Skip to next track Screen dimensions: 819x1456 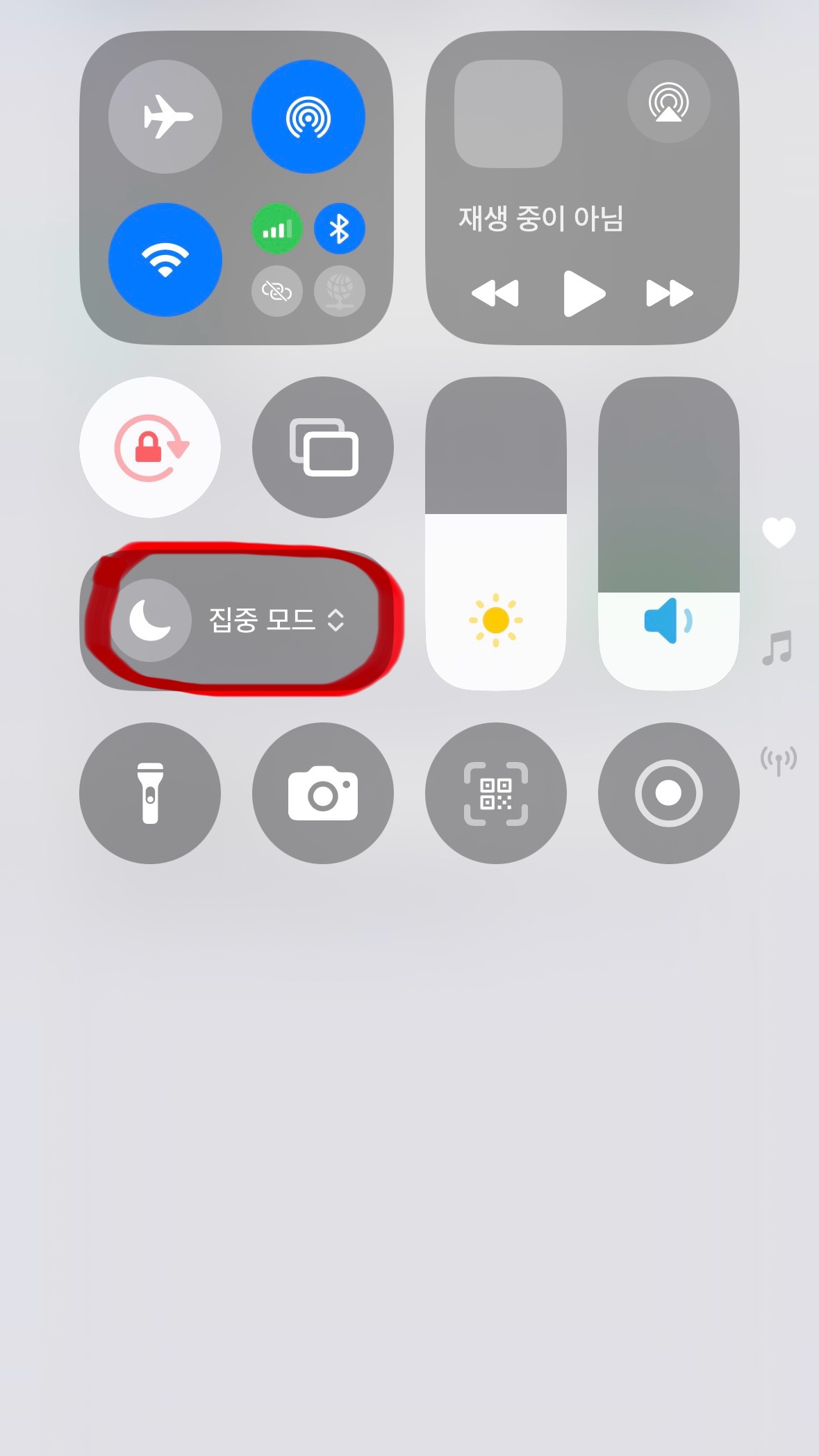(667, 292)
